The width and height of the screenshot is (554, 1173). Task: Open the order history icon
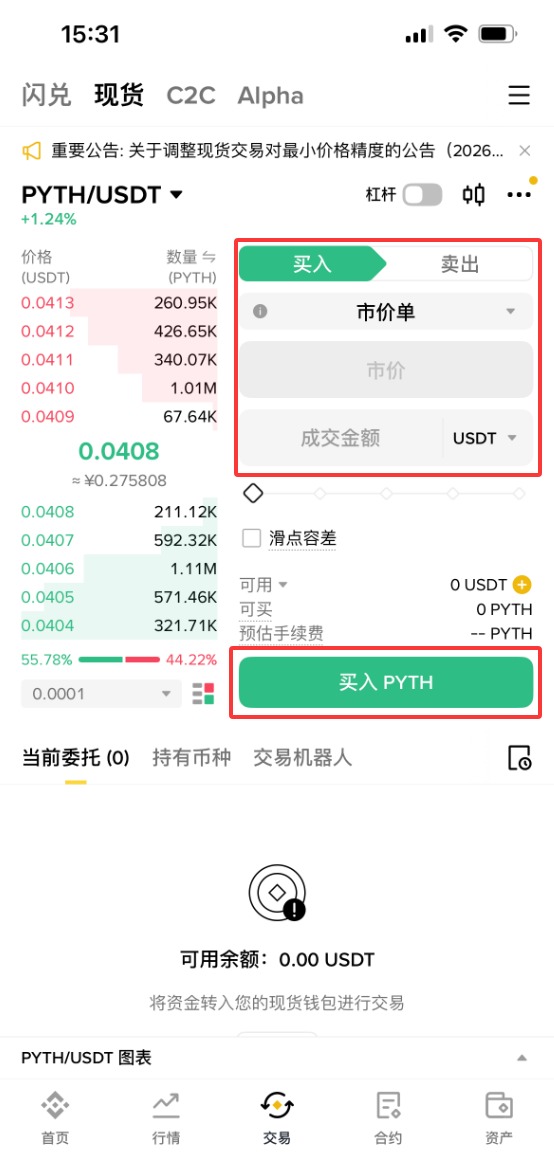coord(520,758)
